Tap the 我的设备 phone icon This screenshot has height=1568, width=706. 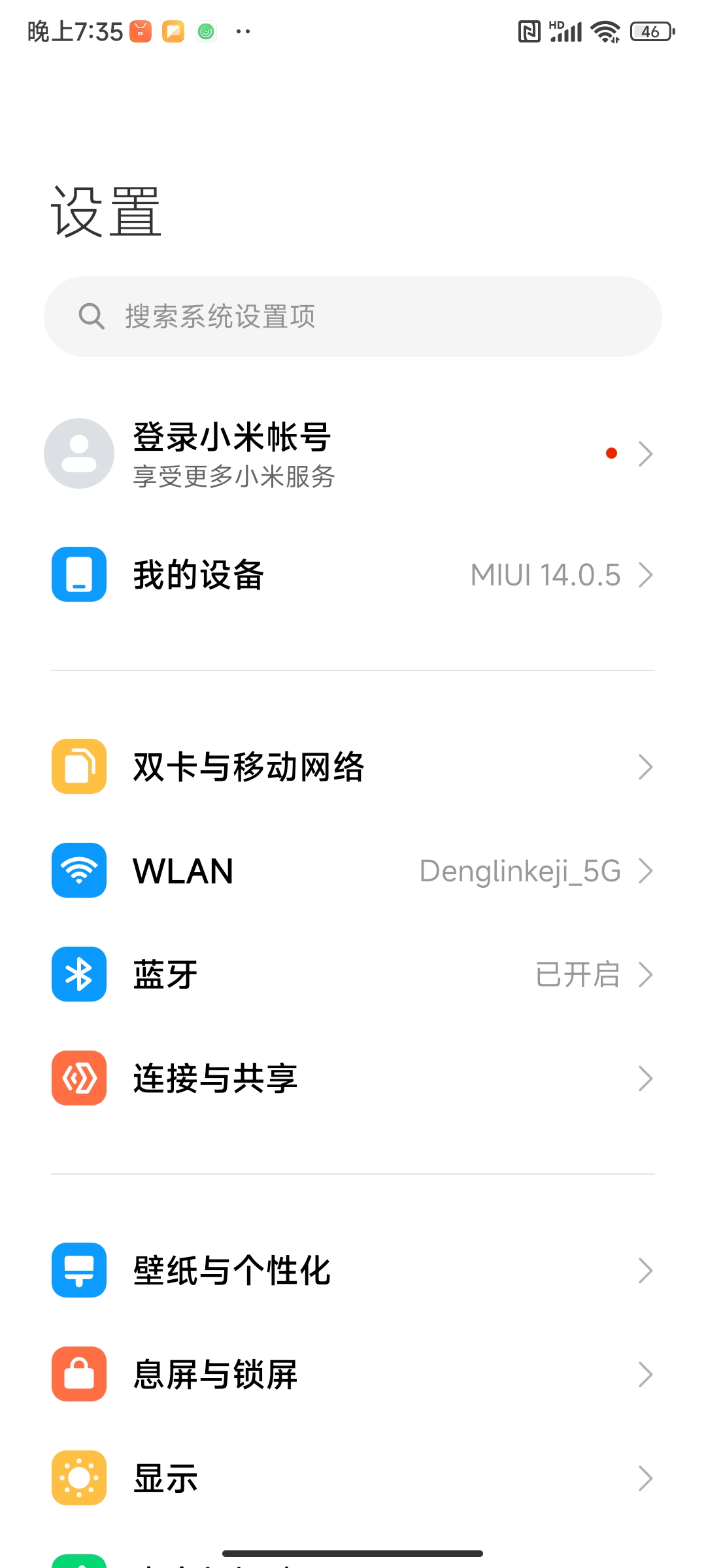point(78,575)
